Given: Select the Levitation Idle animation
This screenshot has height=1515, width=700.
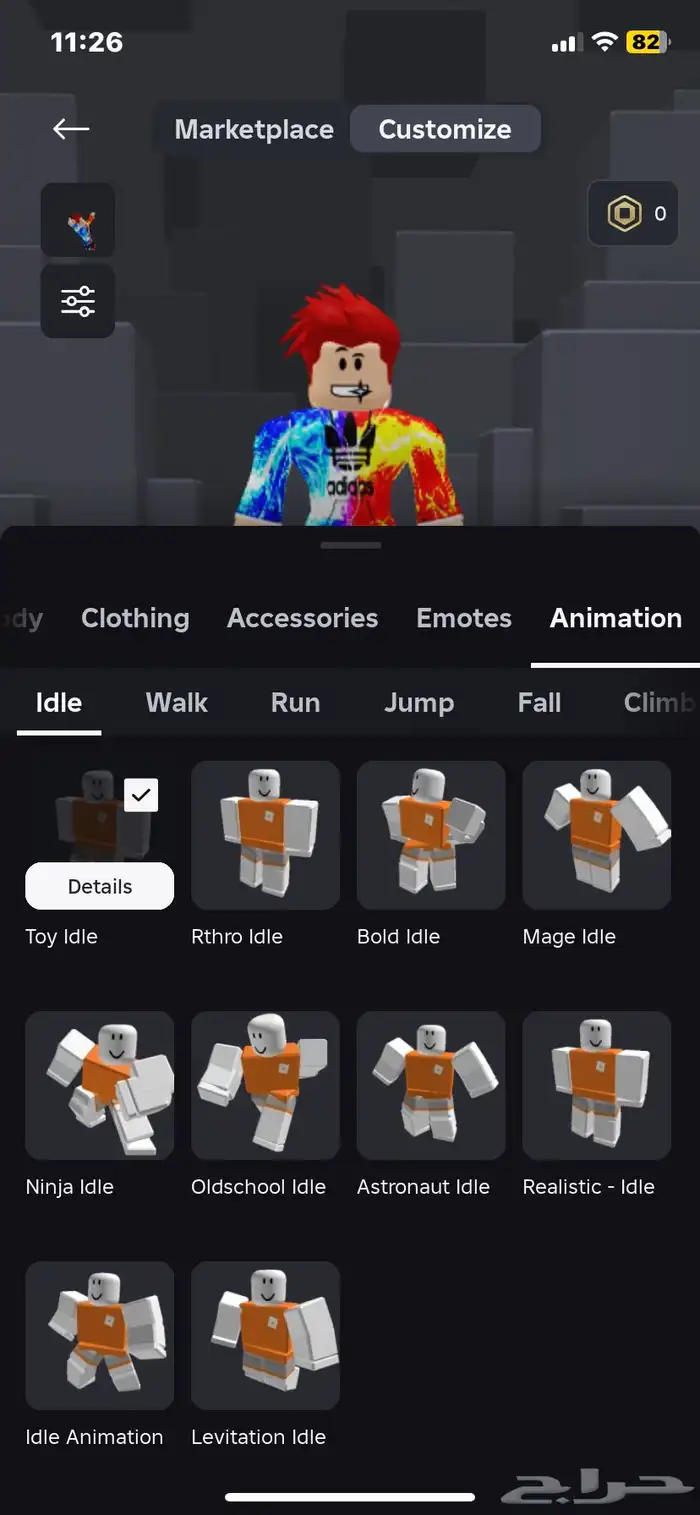Looking at the screenshot, I should click(x=265, y=1335).
